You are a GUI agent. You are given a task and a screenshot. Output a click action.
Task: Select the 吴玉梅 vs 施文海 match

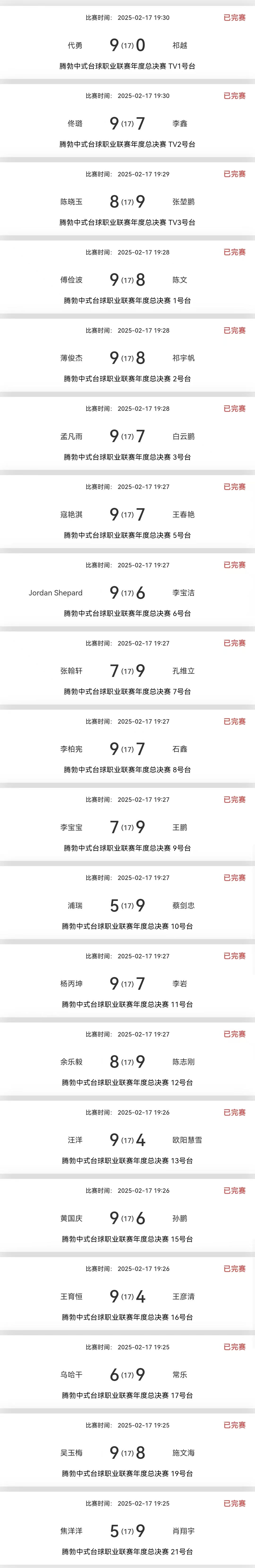pos(127,1453)
